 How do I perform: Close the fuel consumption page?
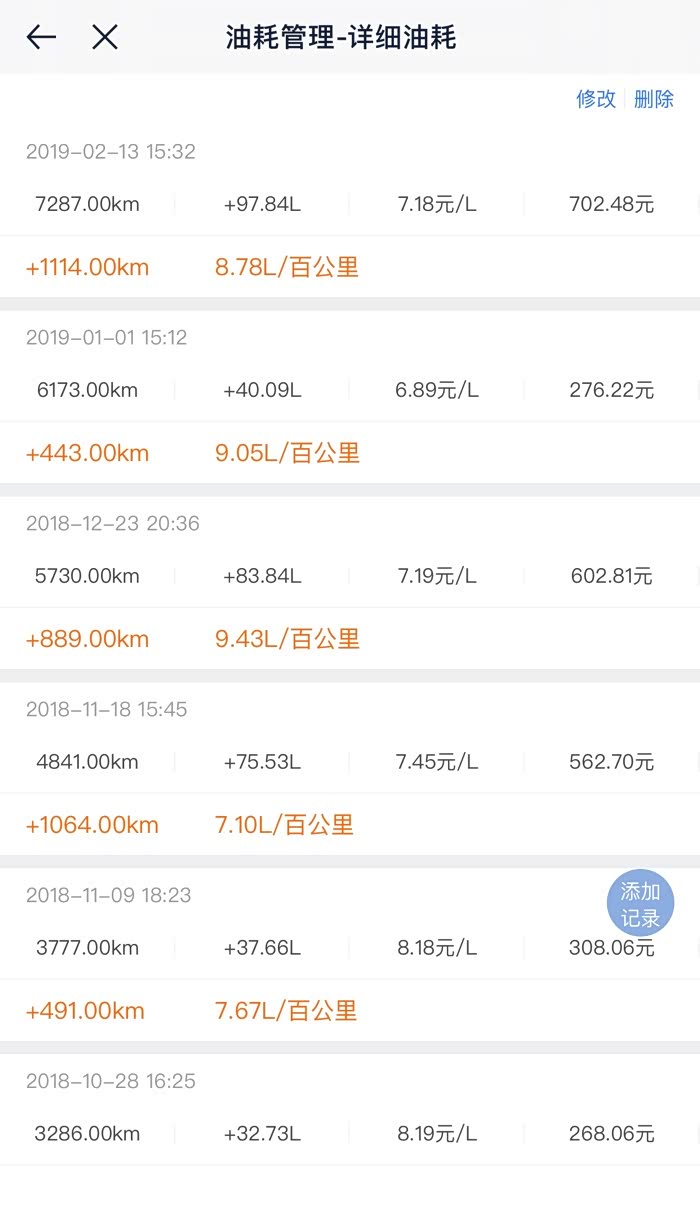click(x=105, y=38)
